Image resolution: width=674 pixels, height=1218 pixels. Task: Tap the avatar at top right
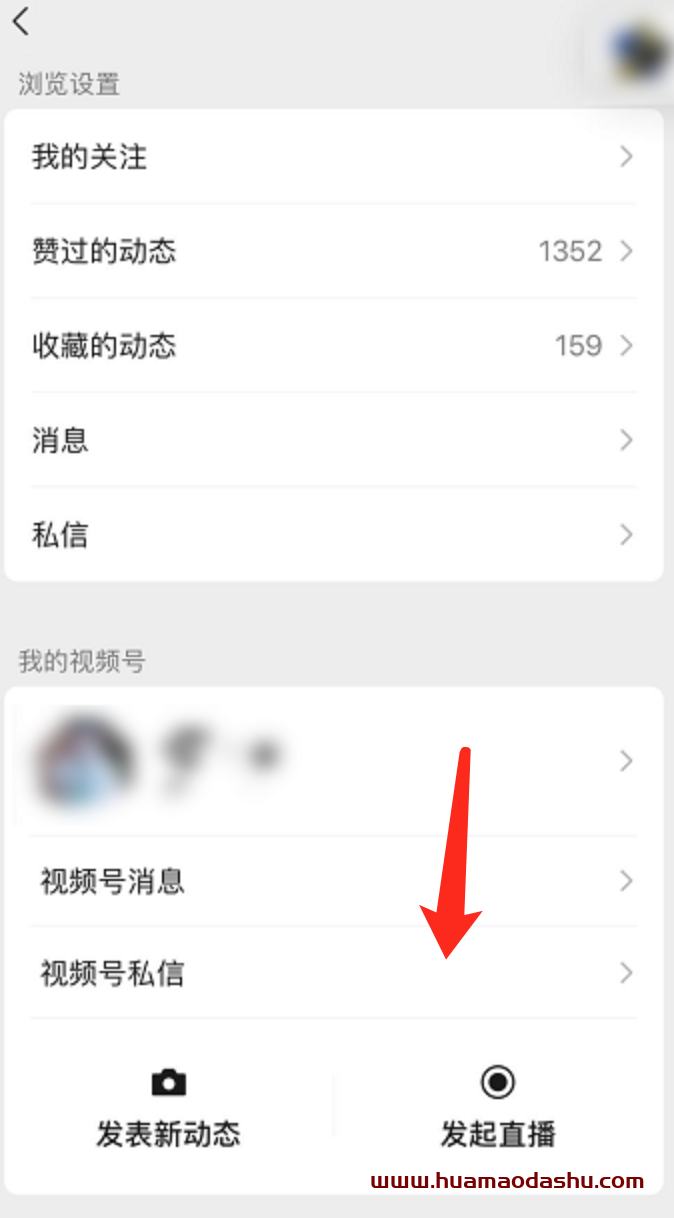coord(640,50)
